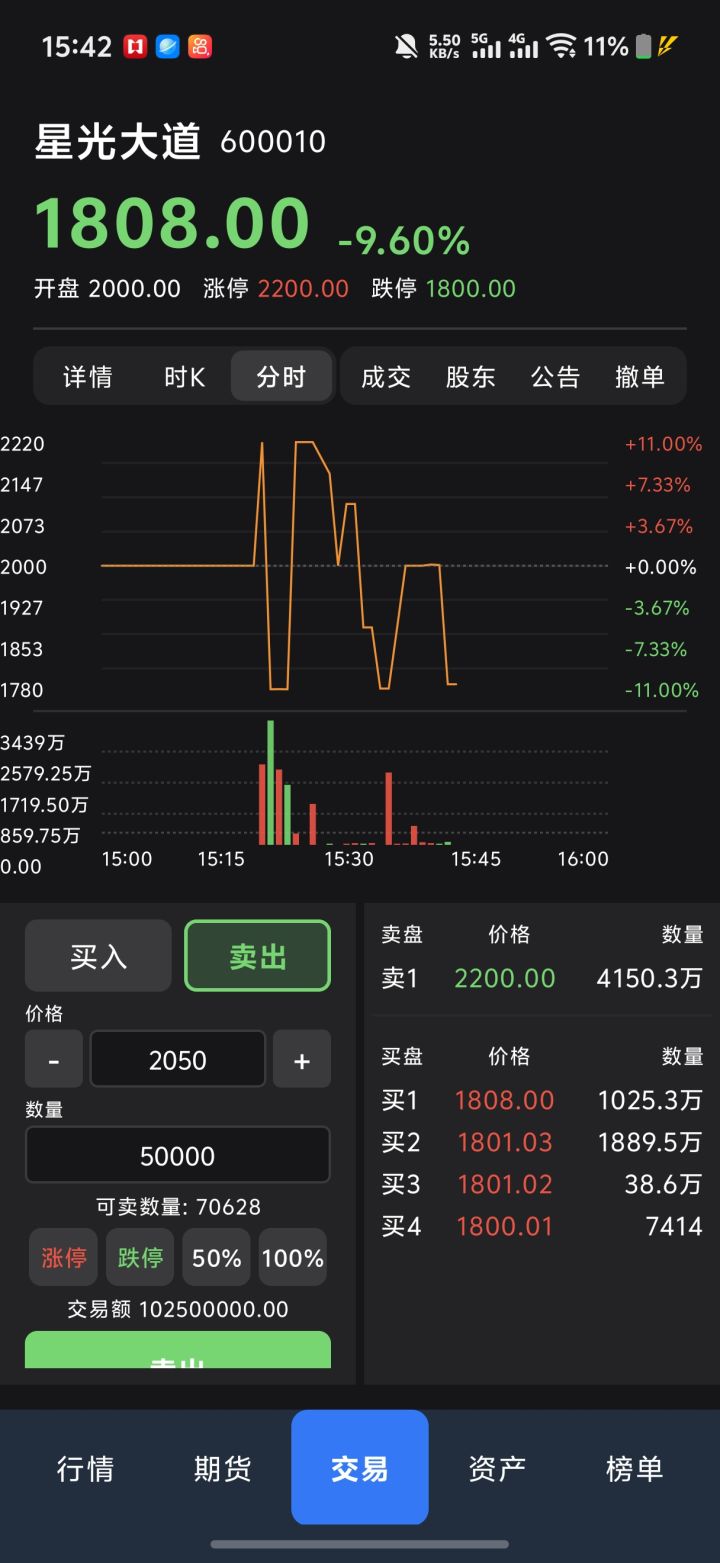Open the 资产 section
Viewport: 720px width, 1563px height.
pyautogui.click(x=497, y=1468)
